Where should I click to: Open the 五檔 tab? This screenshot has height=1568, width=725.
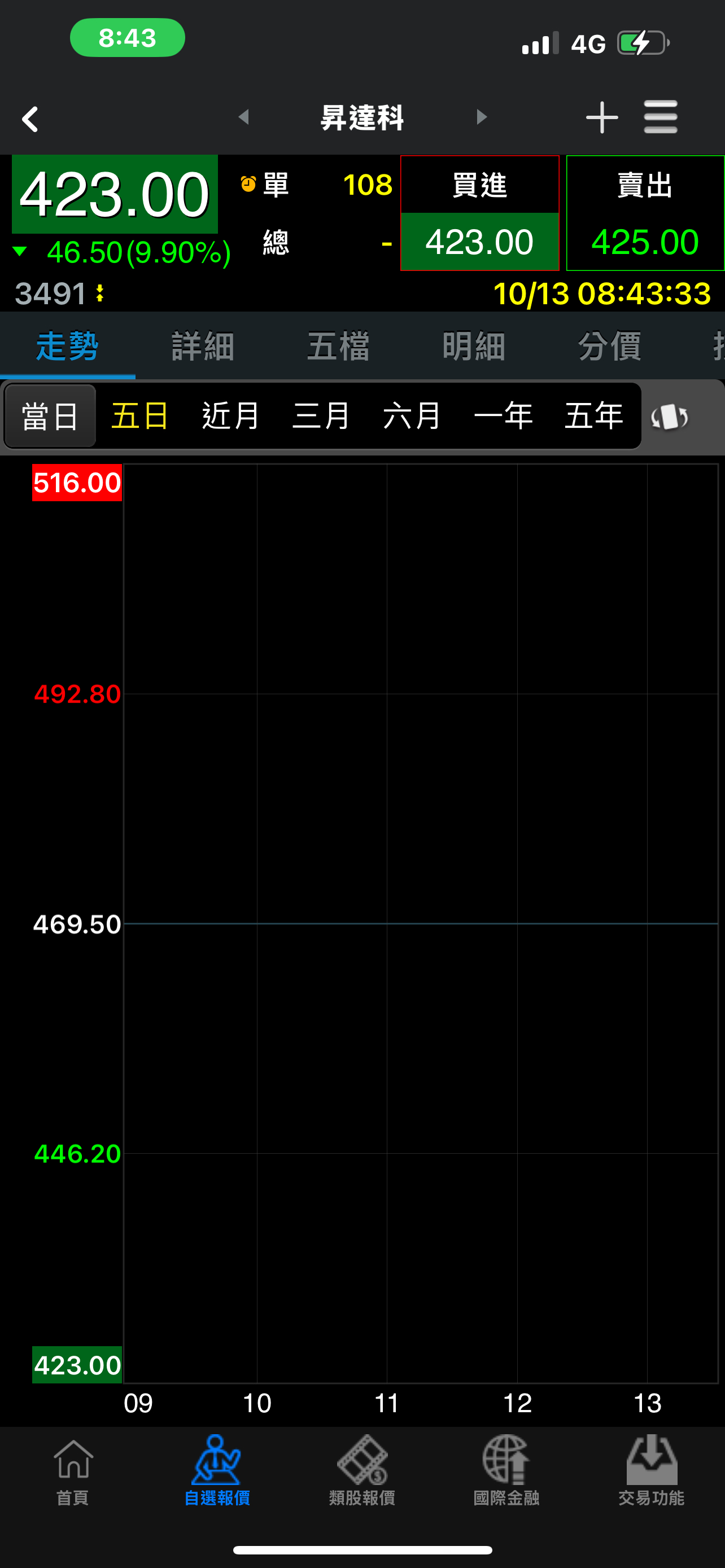click(338, 347)
